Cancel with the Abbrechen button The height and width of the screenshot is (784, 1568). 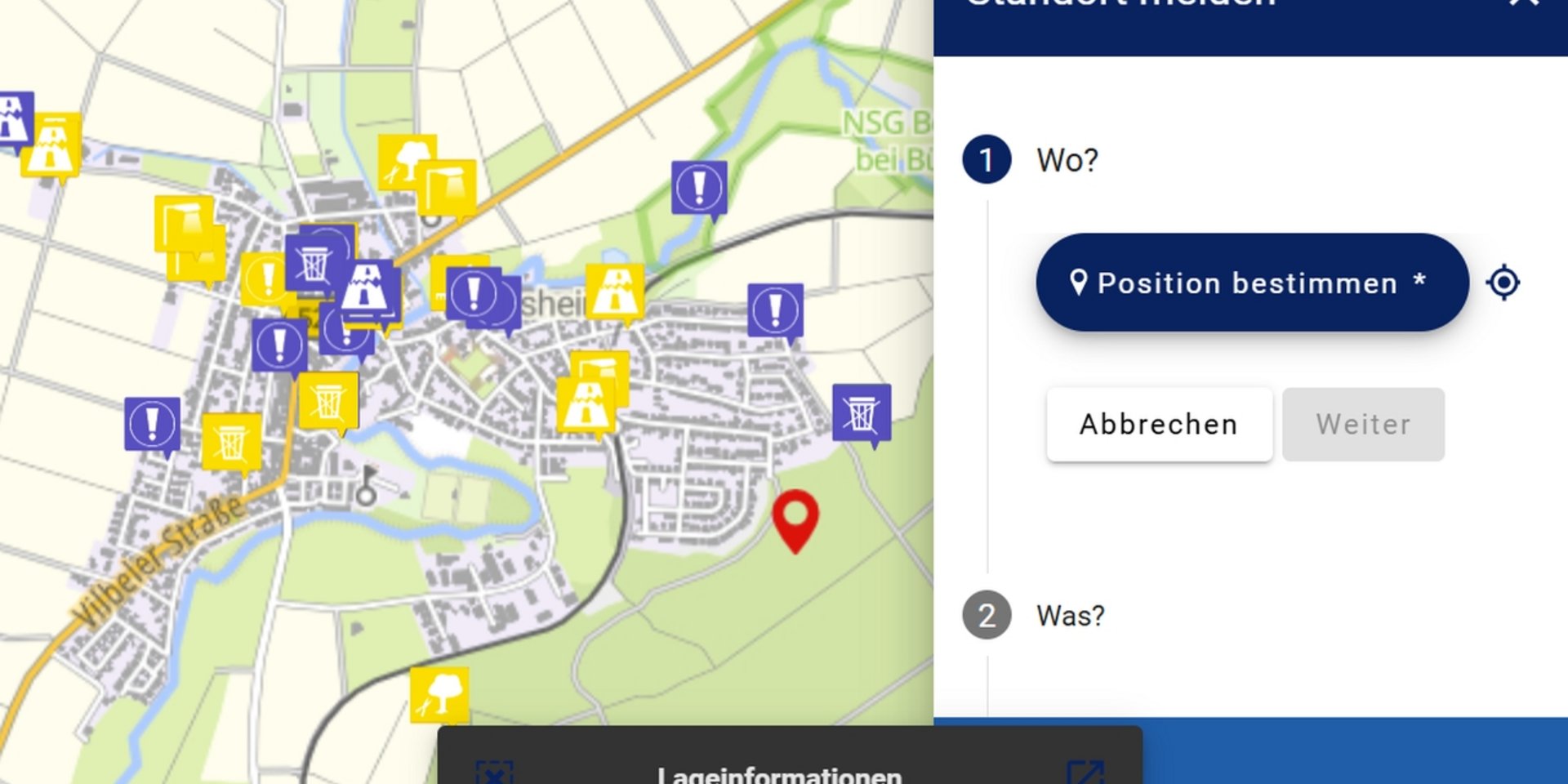(x=1159, y=425)
